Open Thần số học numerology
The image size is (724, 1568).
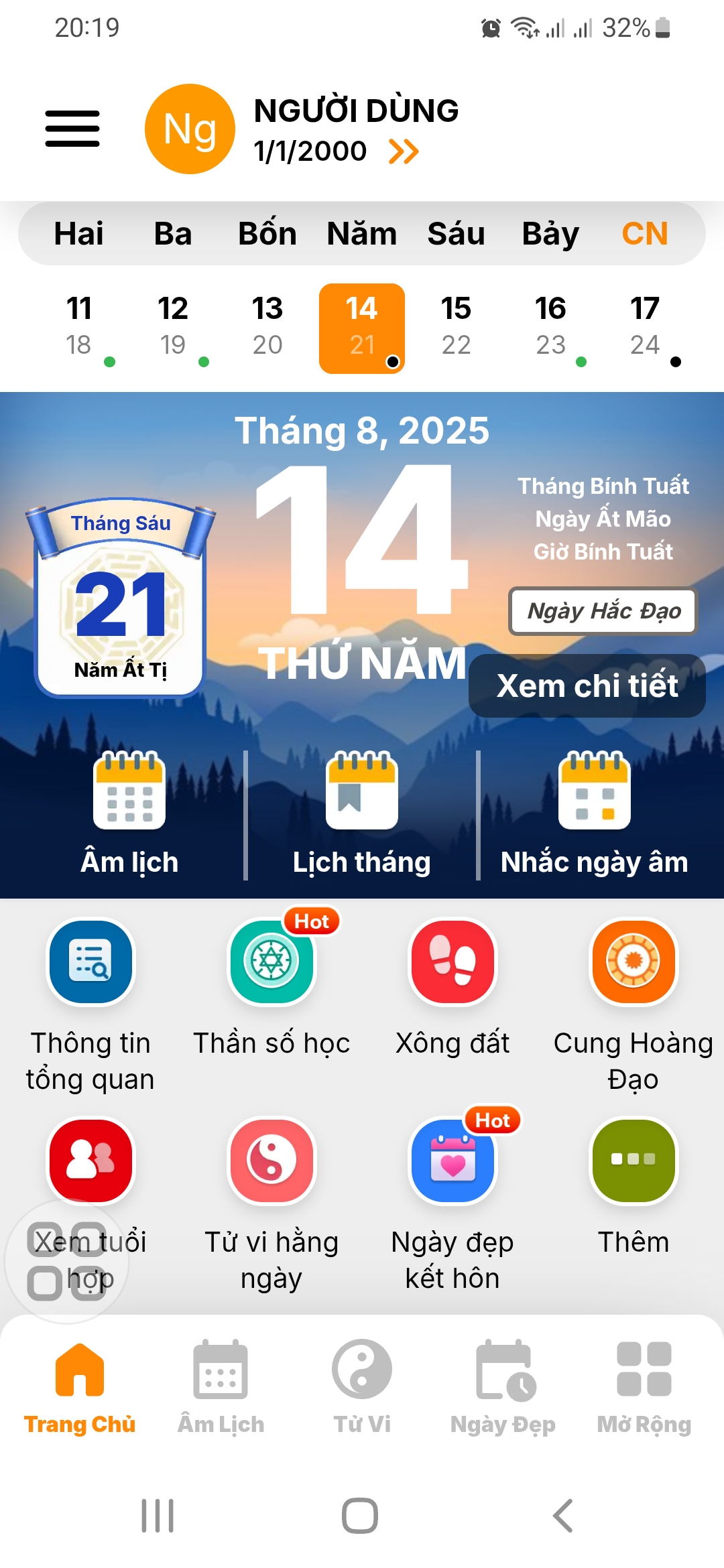(x=271, y=962)
